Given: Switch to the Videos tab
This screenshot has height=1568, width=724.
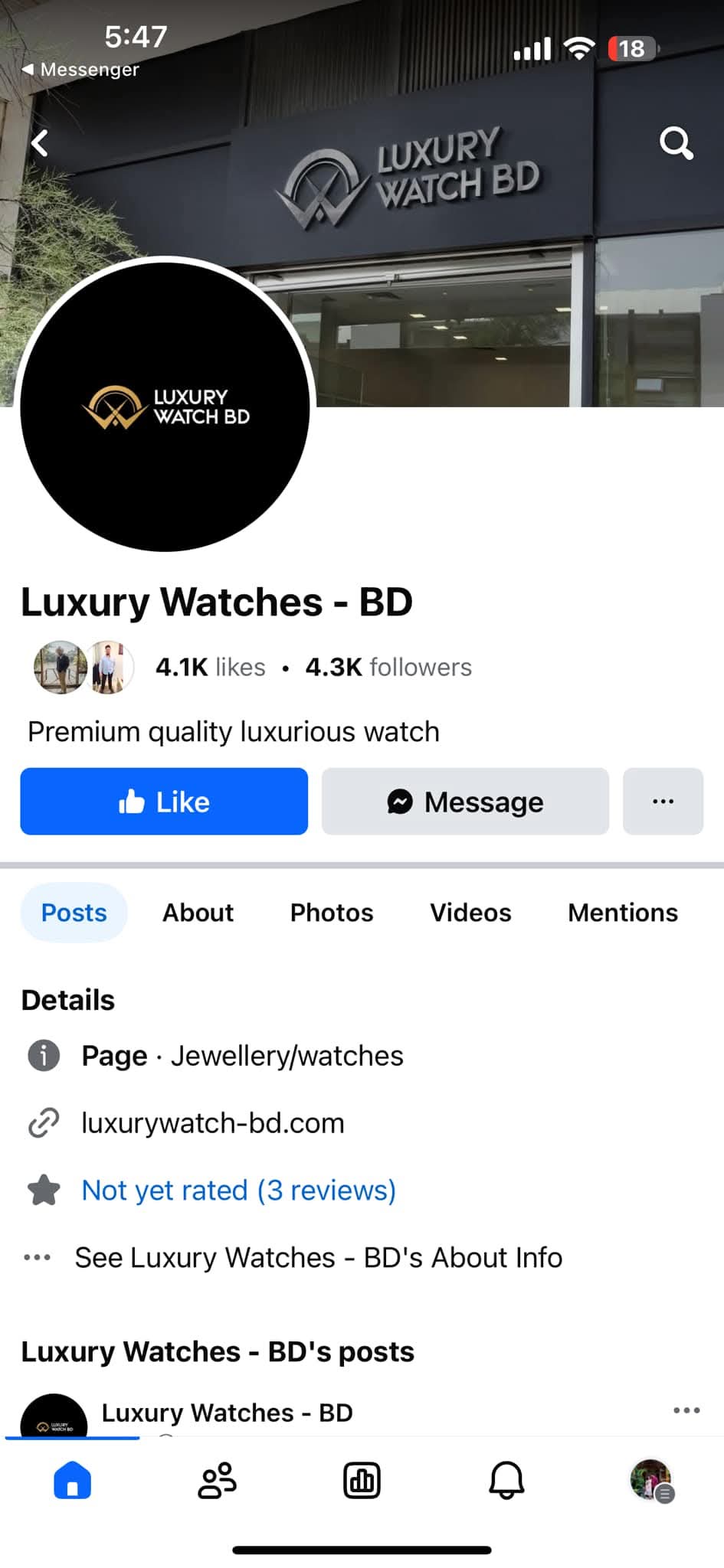Looking at the screenshot, I should coord(470,913).
